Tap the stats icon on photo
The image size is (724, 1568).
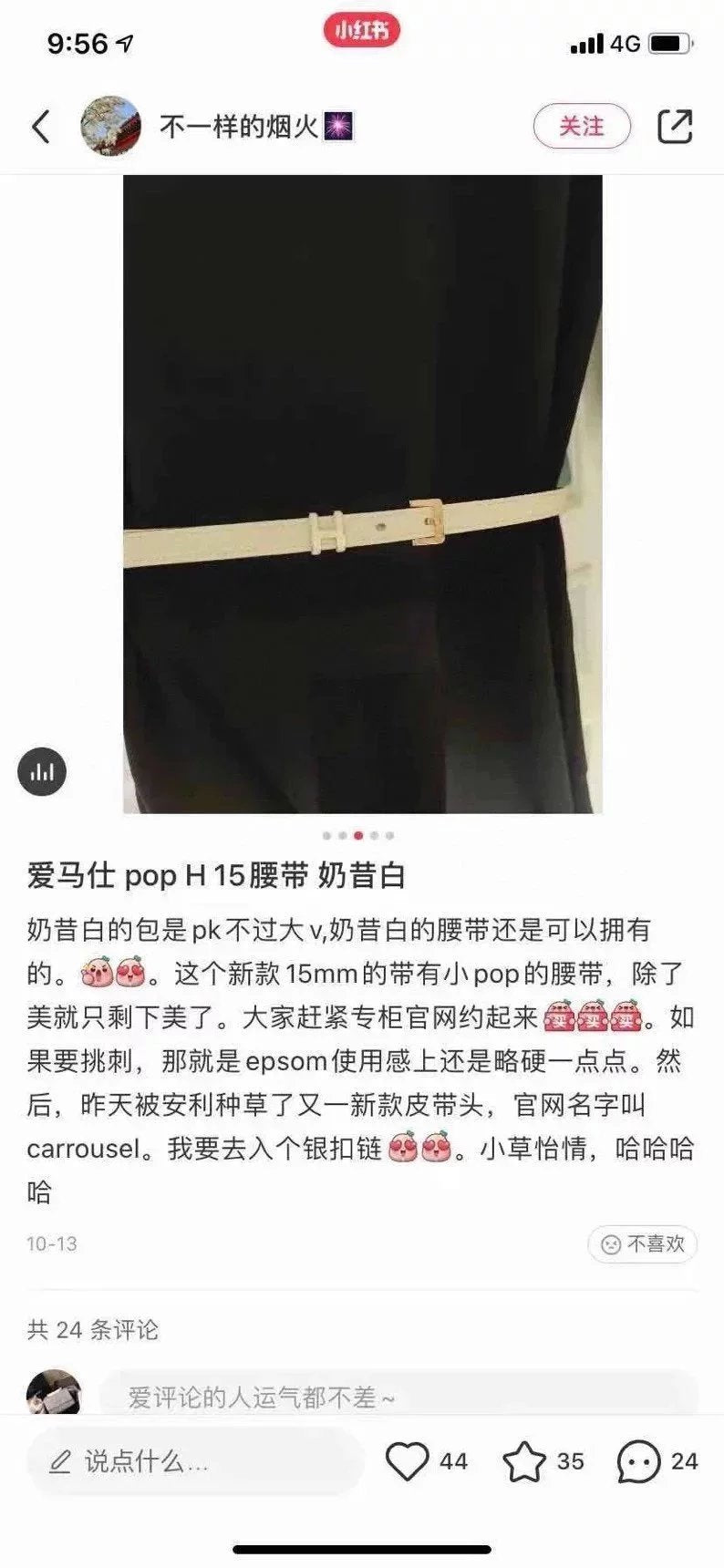[x=42, y=771]
